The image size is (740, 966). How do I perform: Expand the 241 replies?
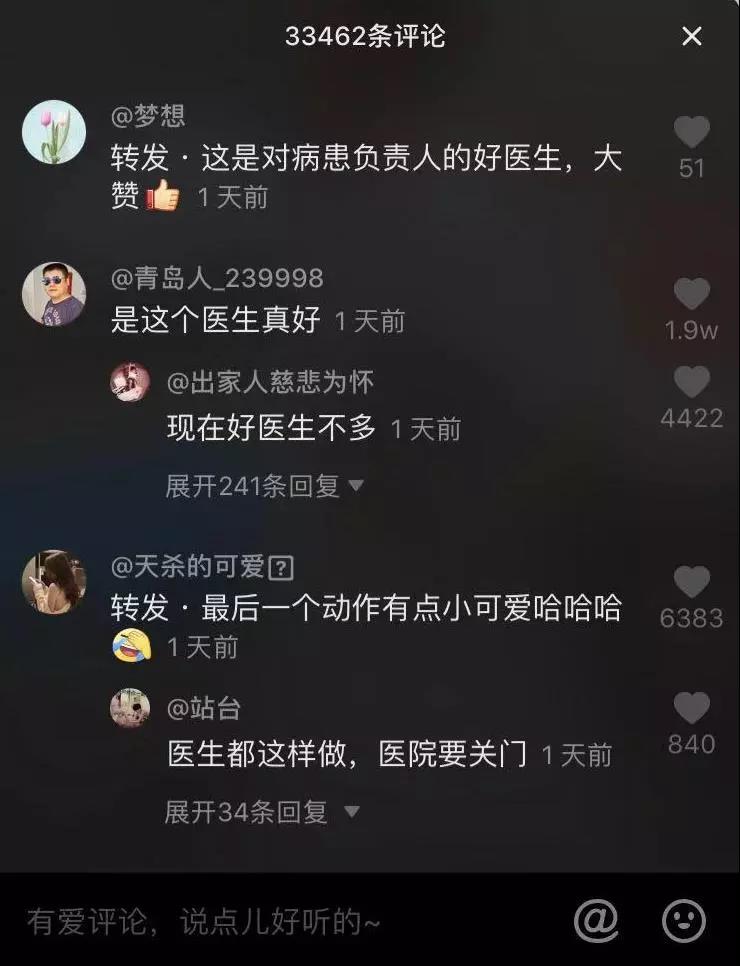point(264,486)
